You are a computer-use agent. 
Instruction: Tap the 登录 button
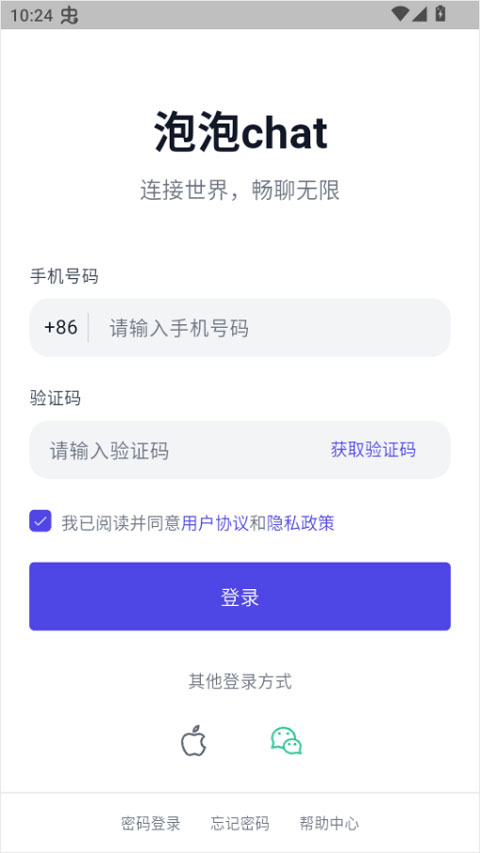240,597
